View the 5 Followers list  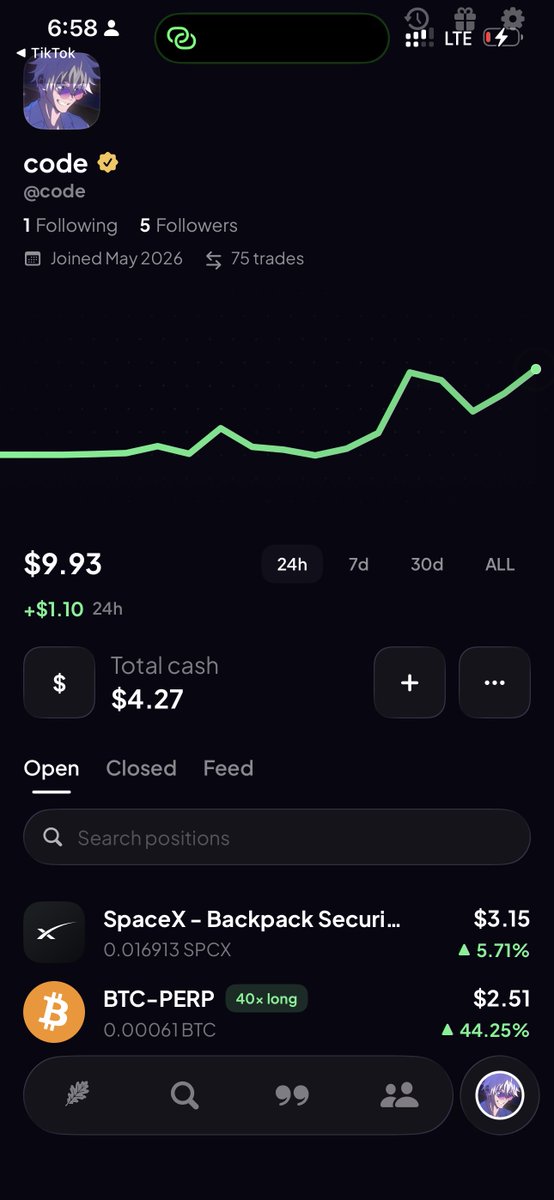(x=189, y=225)
